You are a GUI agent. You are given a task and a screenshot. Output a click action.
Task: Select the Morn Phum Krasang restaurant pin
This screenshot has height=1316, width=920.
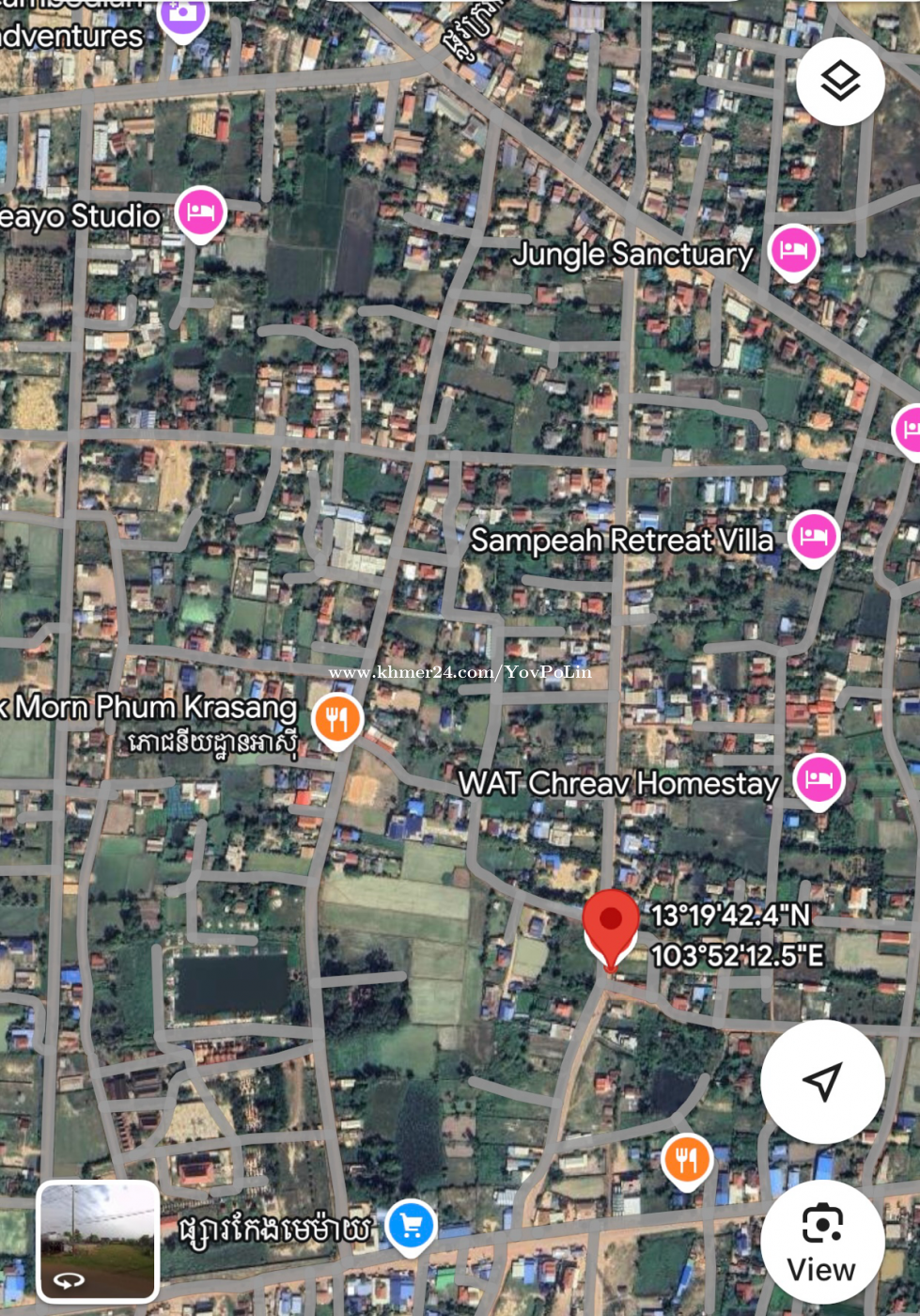coord(337,719)
